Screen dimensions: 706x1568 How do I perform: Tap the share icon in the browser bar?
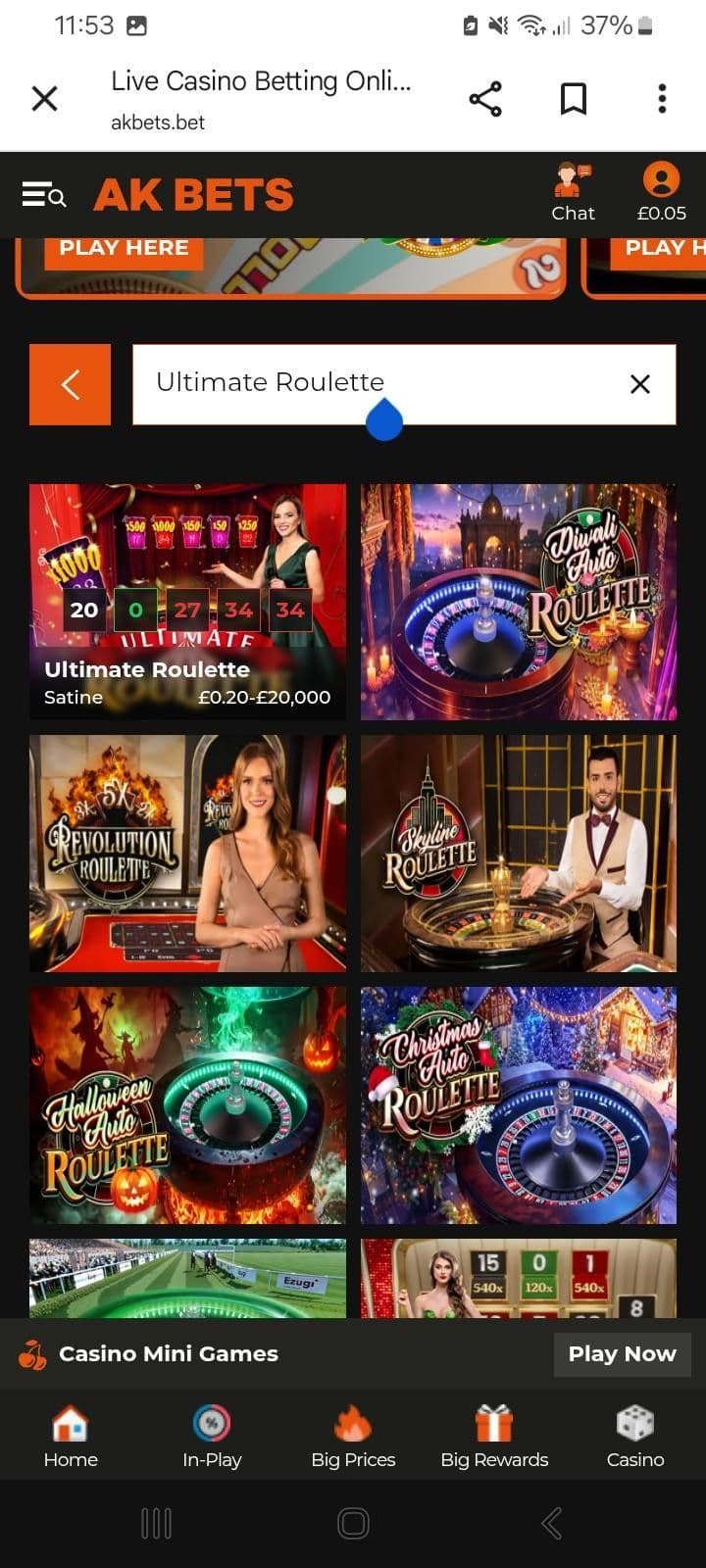[x=485, y=98]
